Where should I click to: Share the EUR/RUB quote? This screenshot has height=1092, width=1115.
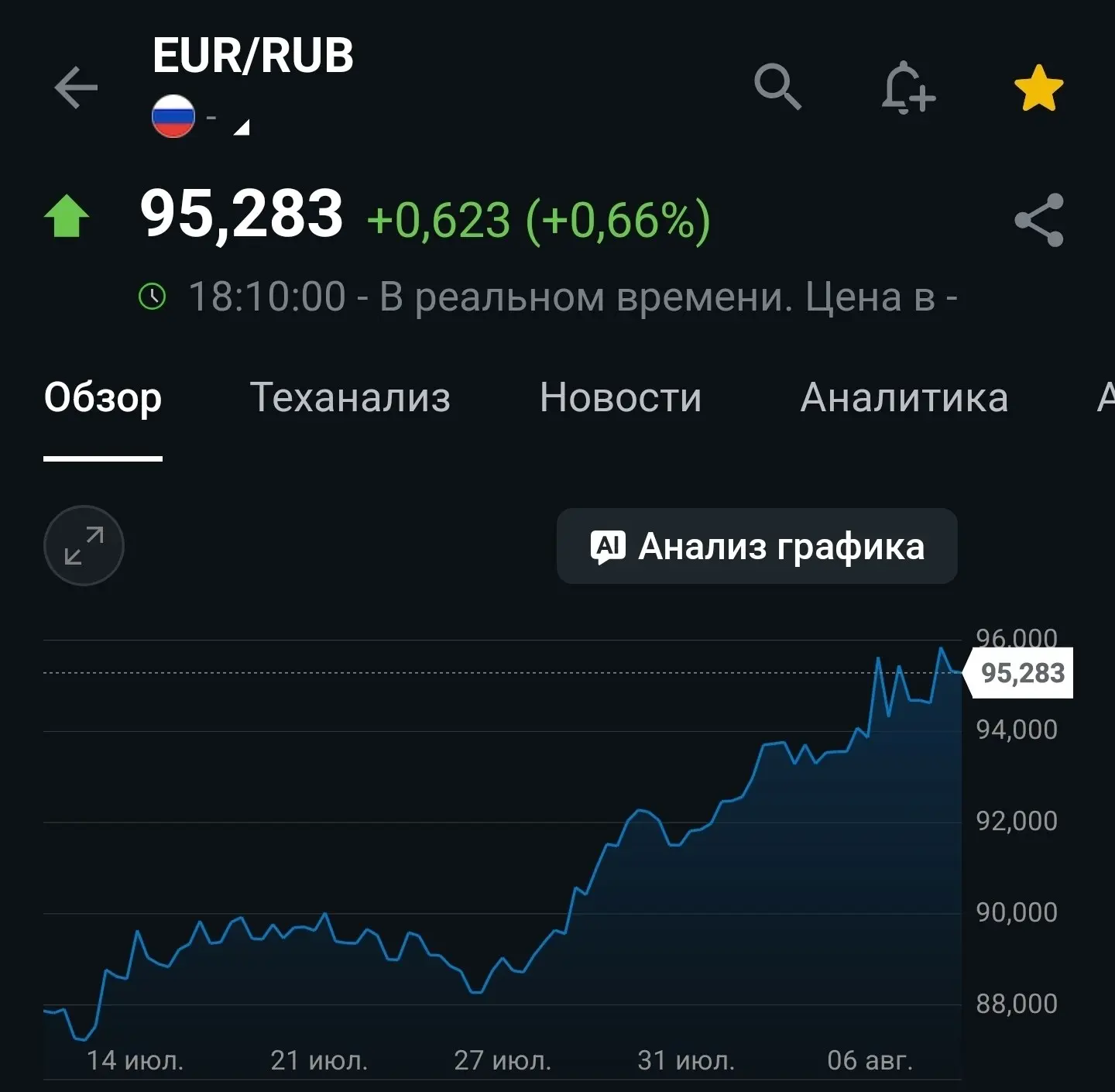pos(1039,220)
